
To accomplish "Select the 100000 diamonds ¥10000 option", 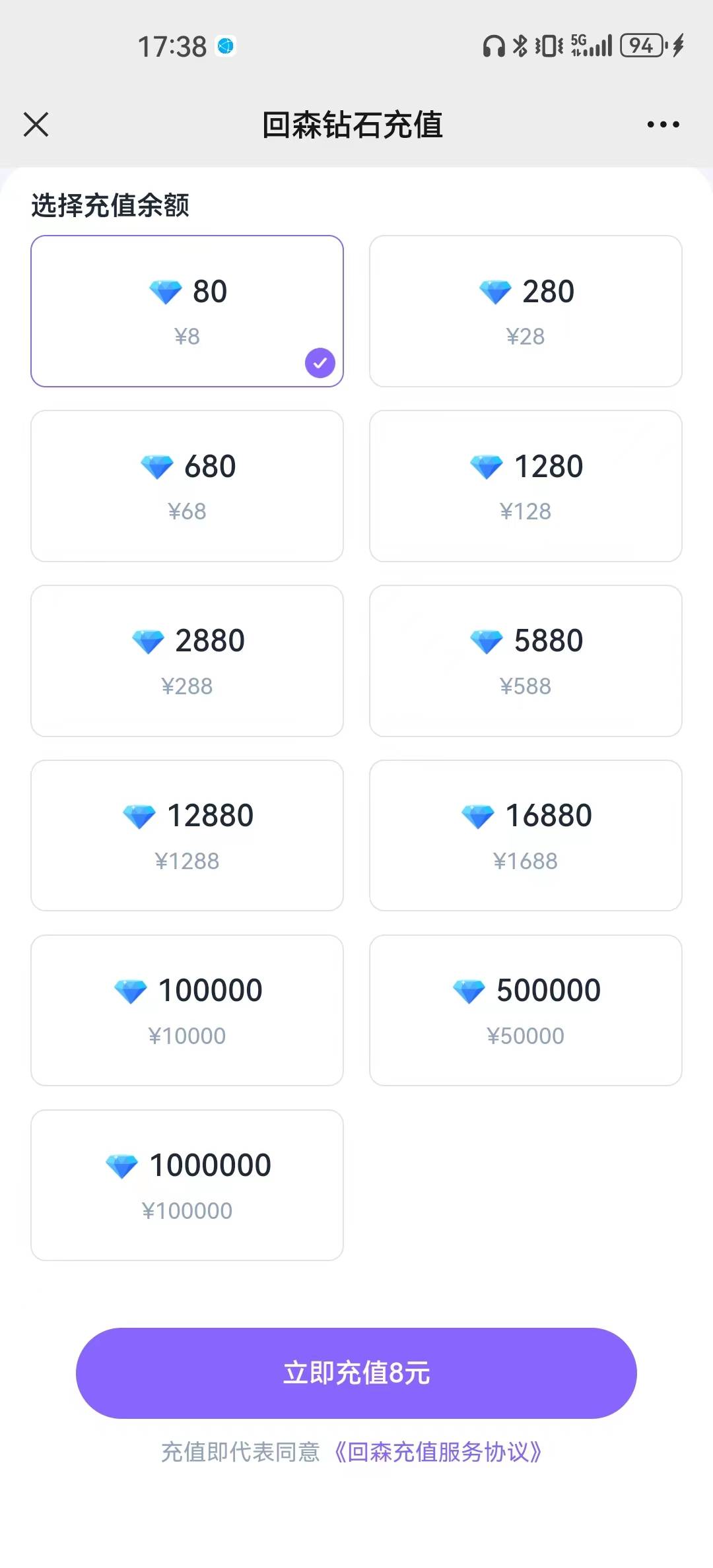I will point(187,1010).
